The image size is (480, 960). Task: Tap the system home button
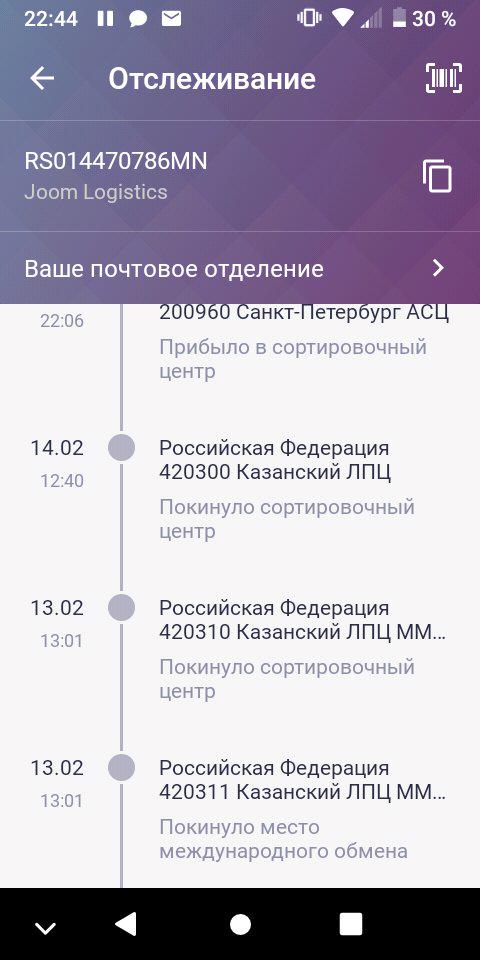coord(240,924)
